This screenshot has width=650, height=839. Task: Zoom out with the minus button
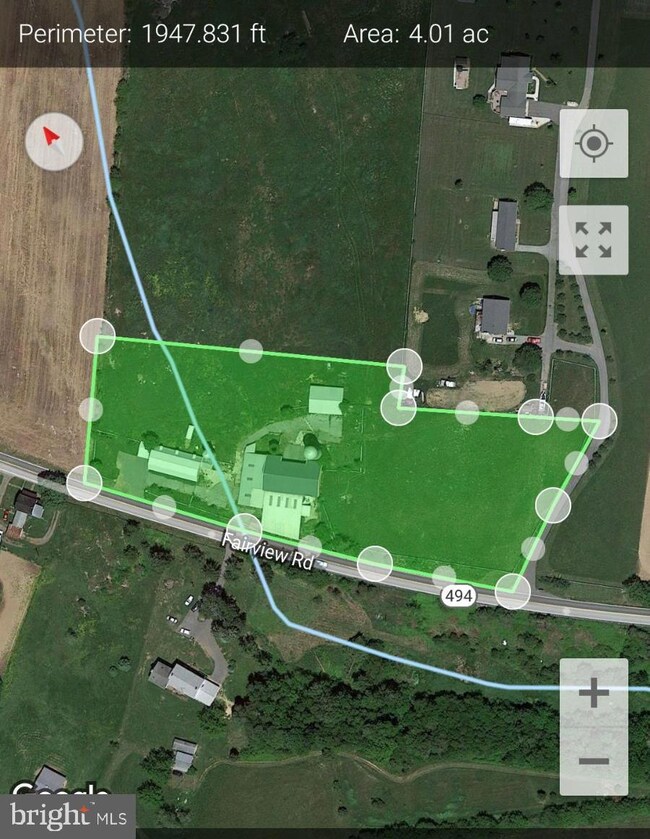point(594,761)
